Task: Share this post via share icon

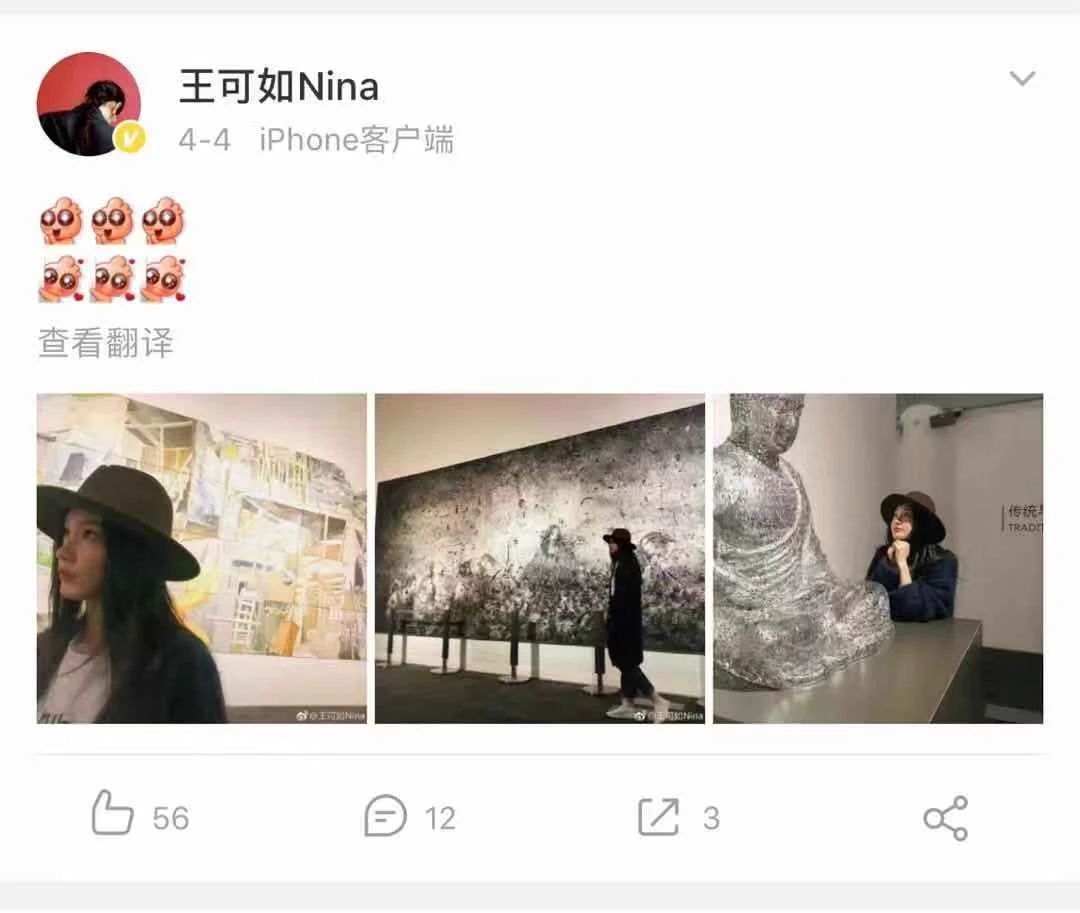Action: tap(945, 817)
